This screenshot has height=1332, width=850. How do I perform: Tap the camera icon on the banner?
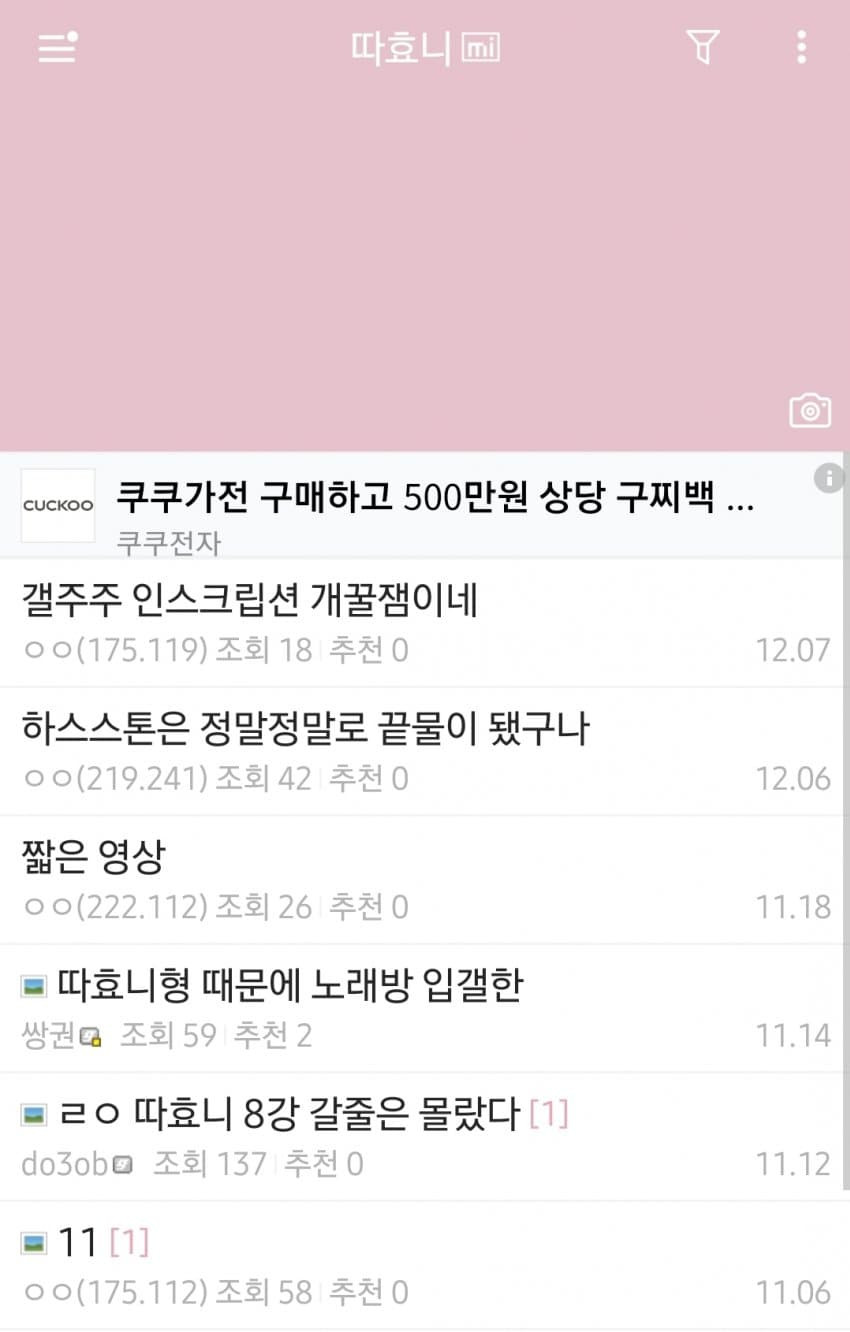pos(809,410)
